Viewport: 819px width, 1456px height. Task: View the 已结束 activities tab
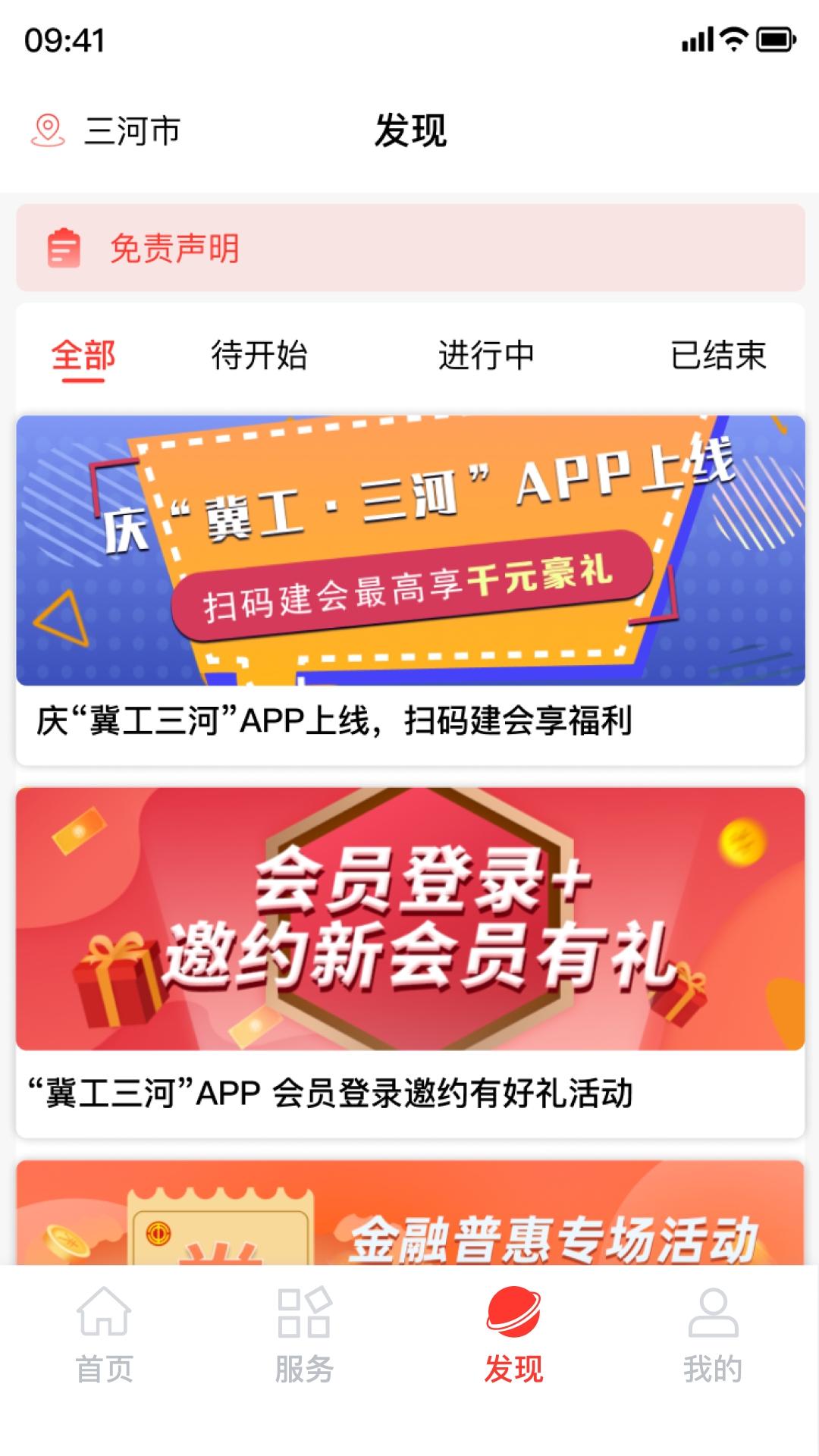click(x=719, y=356)
